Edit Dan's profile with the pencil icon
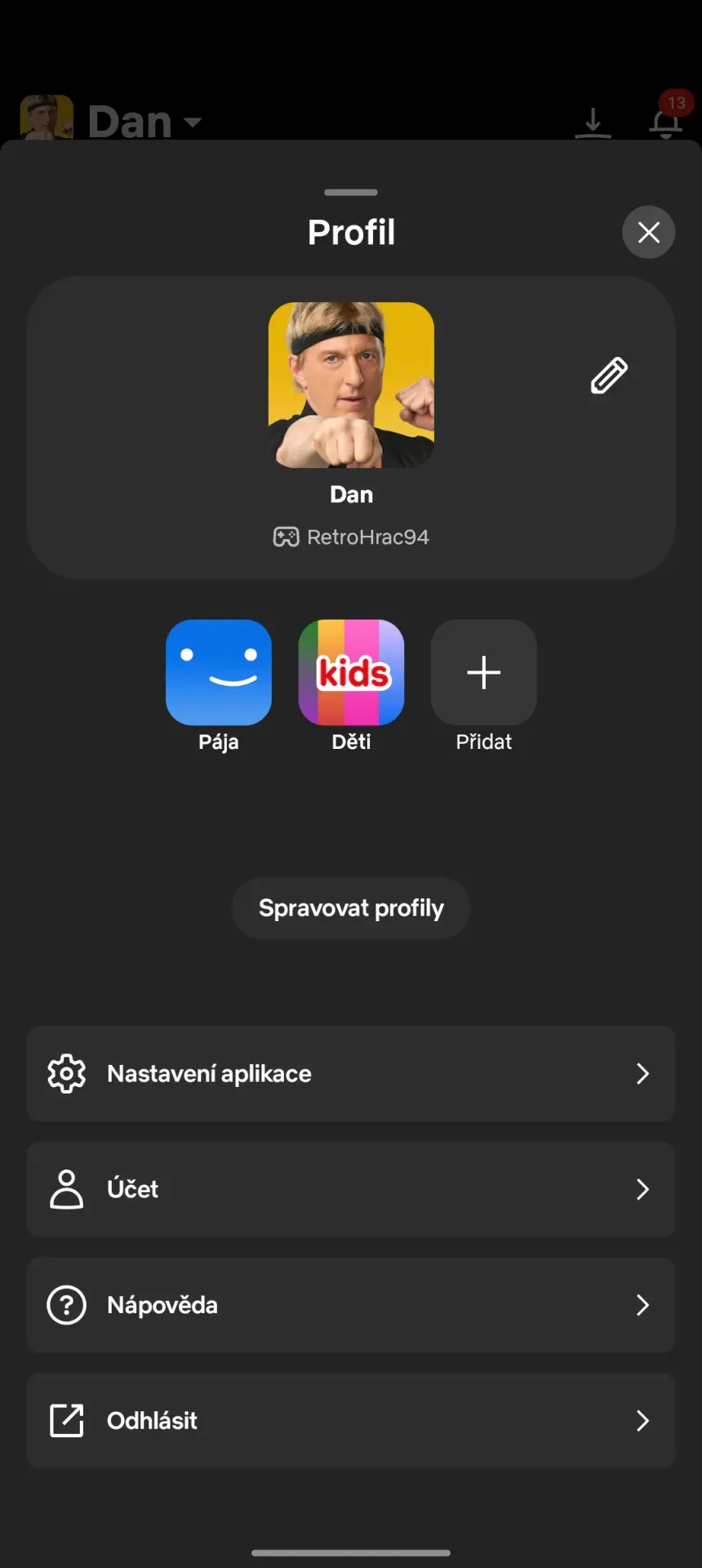This screenshot has height=1568, width=702. [609, 376]
